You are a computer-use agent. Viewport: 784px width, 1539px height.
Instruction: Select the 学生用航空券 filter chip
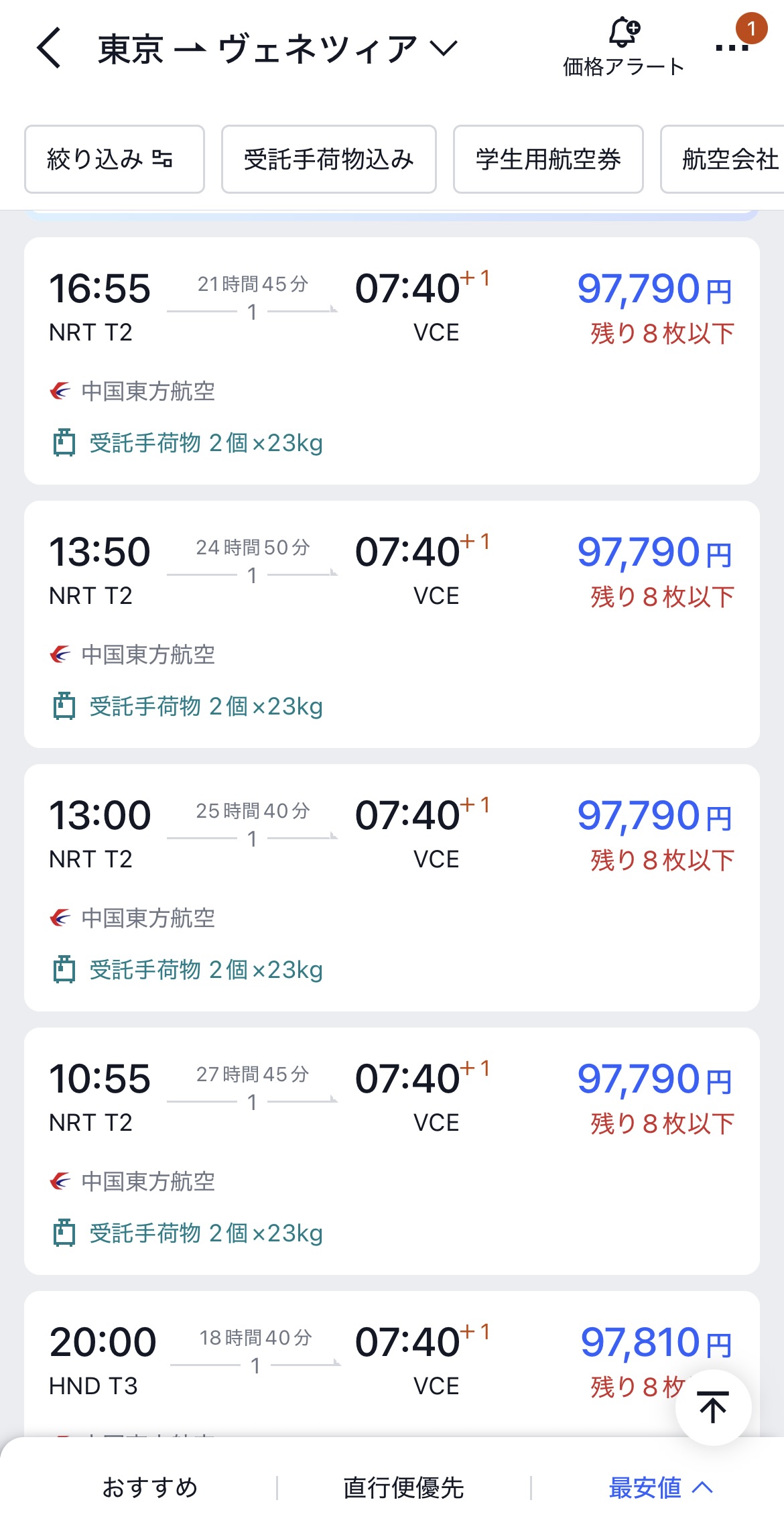point(548,160)
